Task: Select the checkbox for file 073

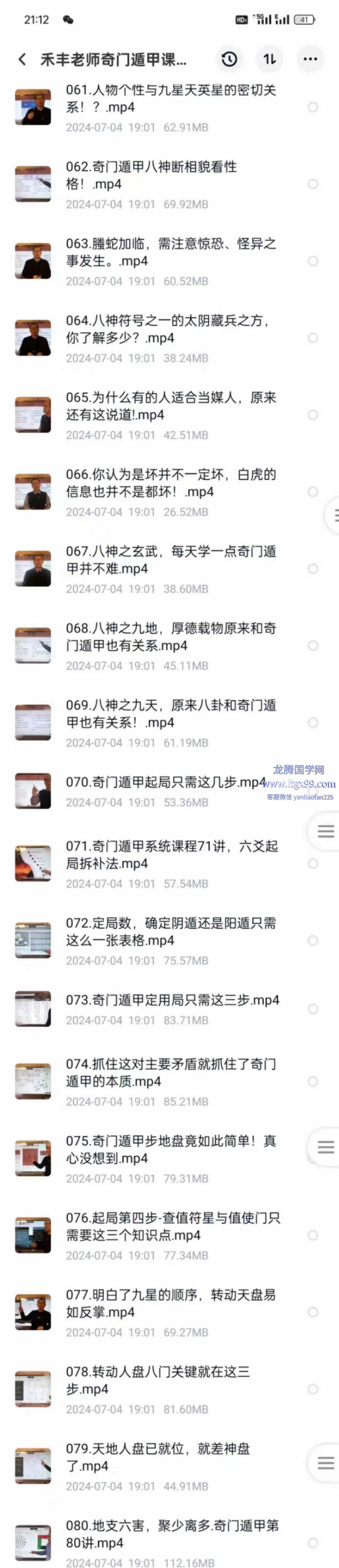Action: tap(313, 1009)
